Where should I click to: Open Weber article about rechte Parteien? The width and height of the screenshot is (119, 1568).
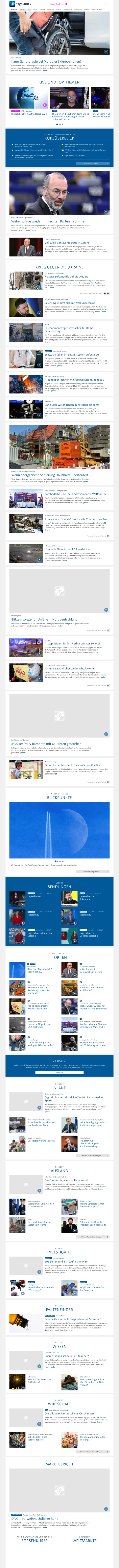click(x=49, y=221)
